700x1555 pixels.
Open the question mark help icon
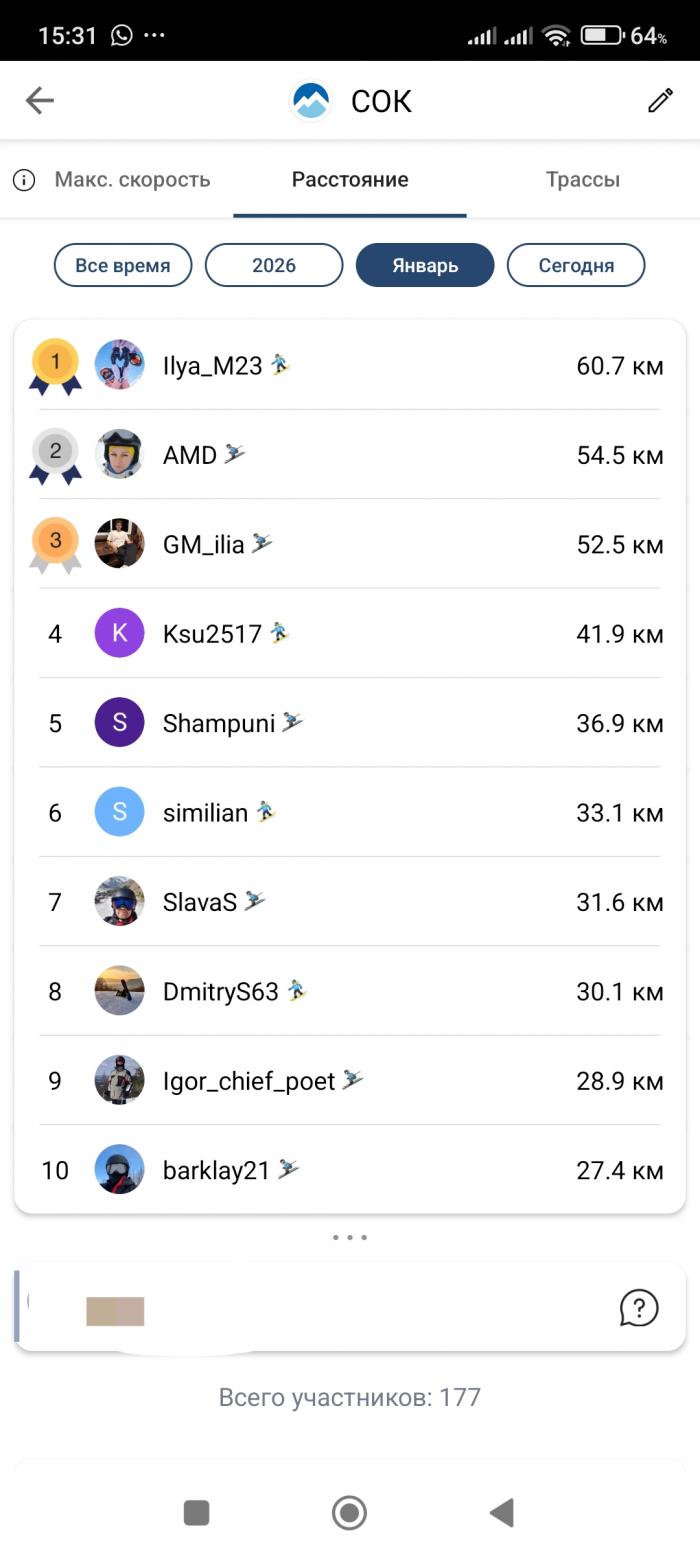coord(639,1307)
